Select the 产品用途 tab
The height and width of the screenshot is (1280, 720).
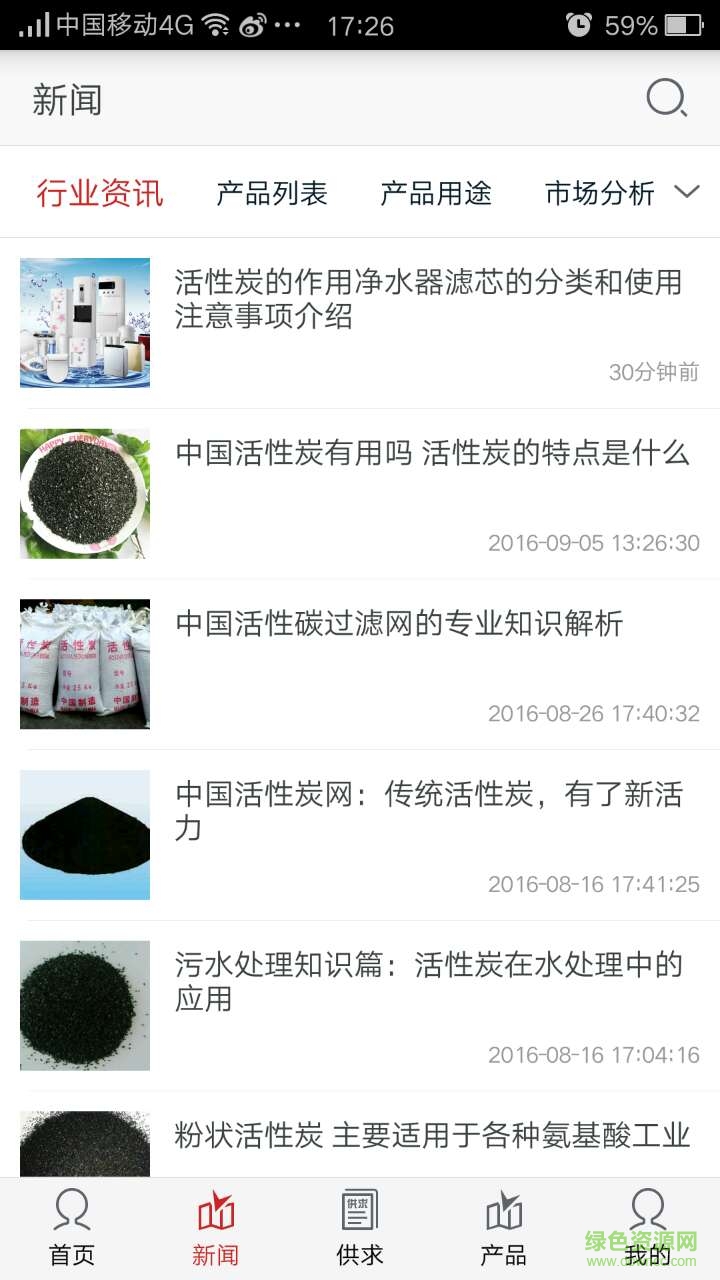(436, 193)
